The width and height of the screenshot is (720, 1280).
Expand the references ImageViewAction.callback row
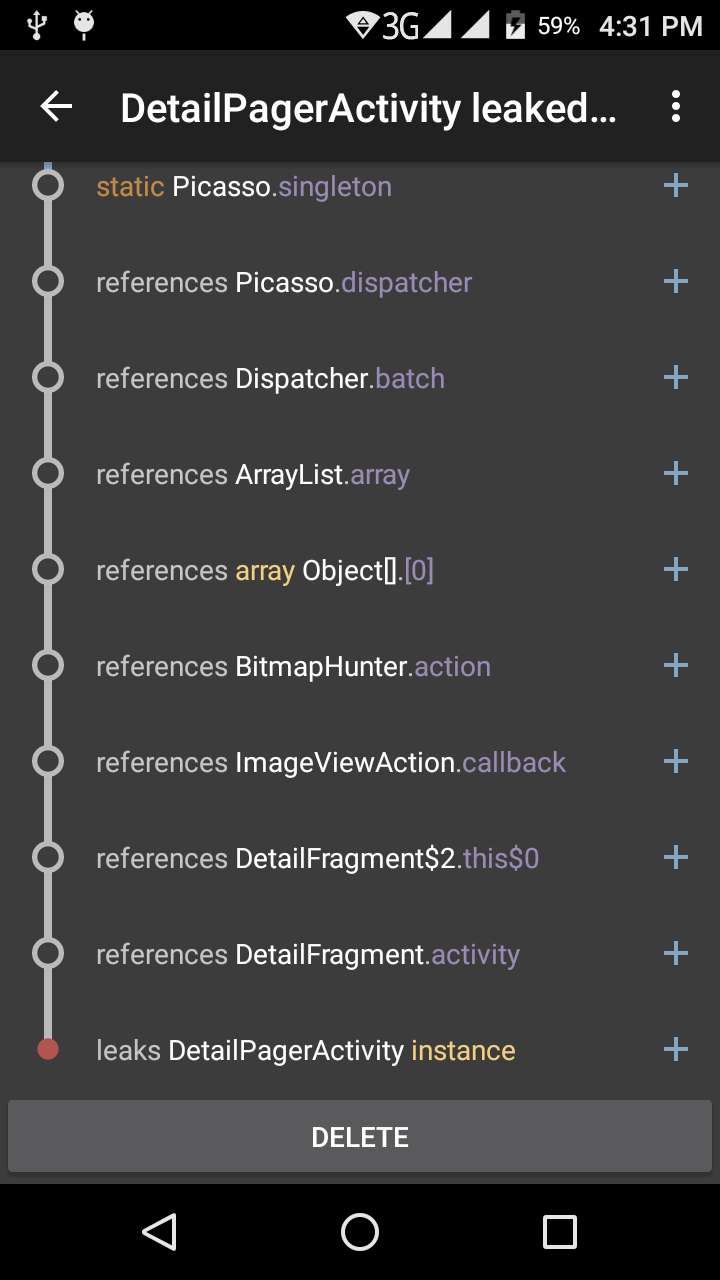[676, 761]
